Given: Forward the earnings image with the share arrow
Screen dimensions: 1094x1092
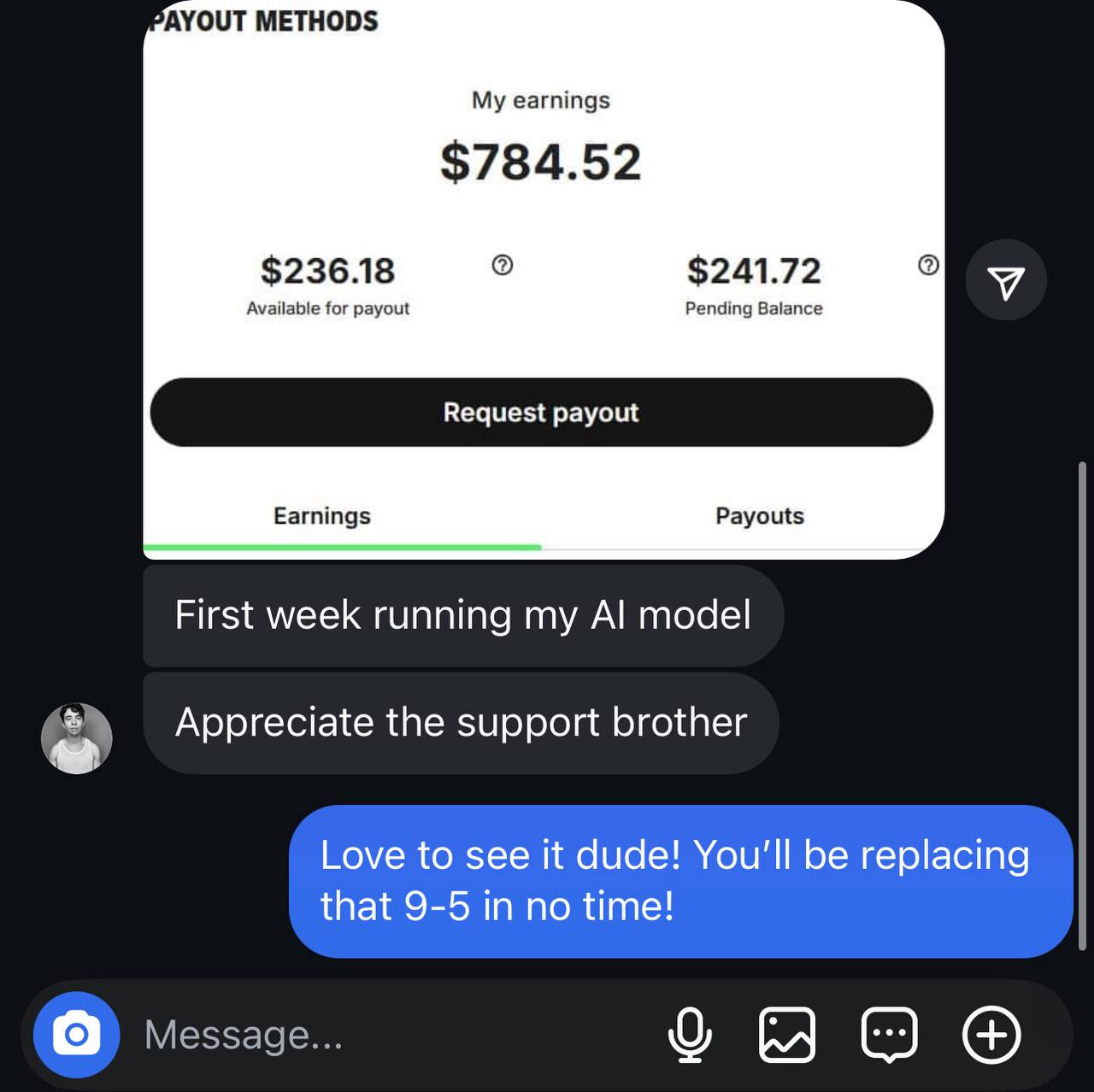Looking at the screenshot, I should tap(1005, 280).
